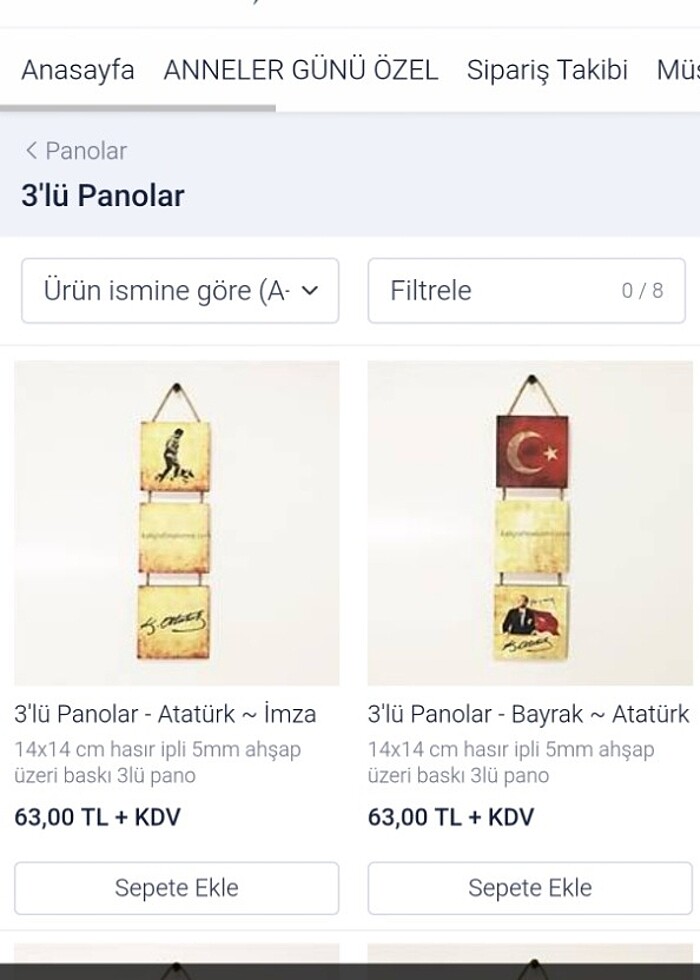Add Atatürk ~ İmza pano to the cart
The height and width of the screenshot is (980, 700).
click(177, 888)
